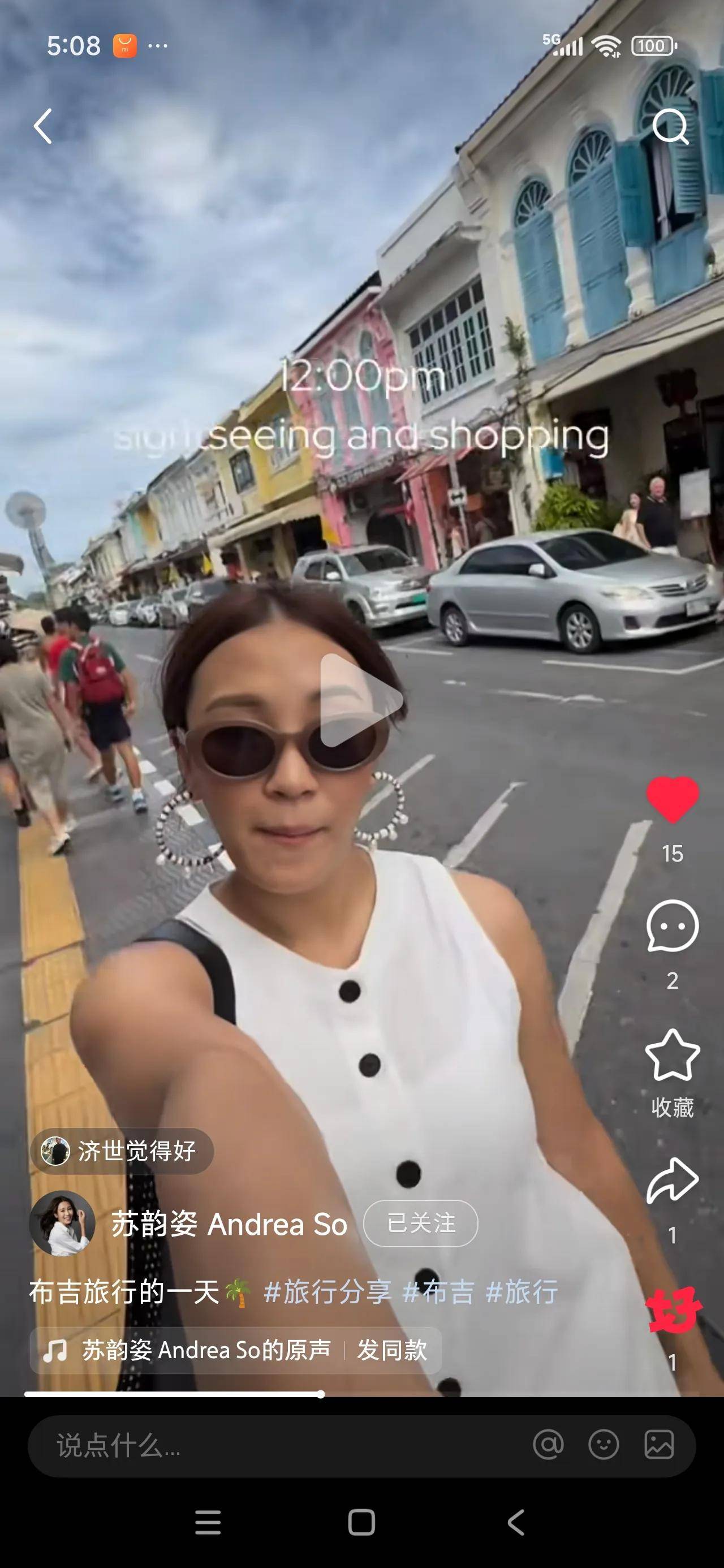
Task: Resume the paused video
Action: (x=360, y=700)
